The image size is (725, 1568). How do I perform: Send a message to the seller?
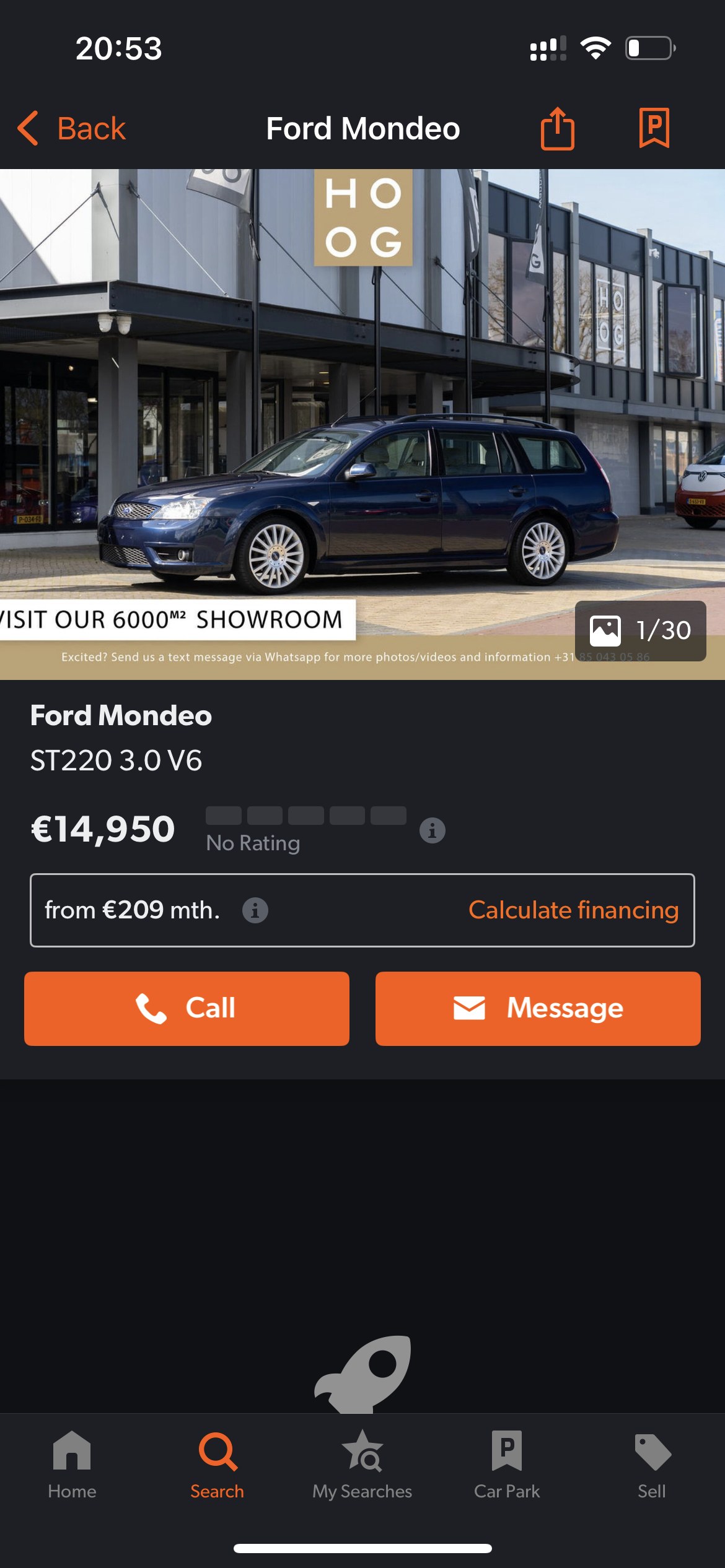(x=538, y=1008)
